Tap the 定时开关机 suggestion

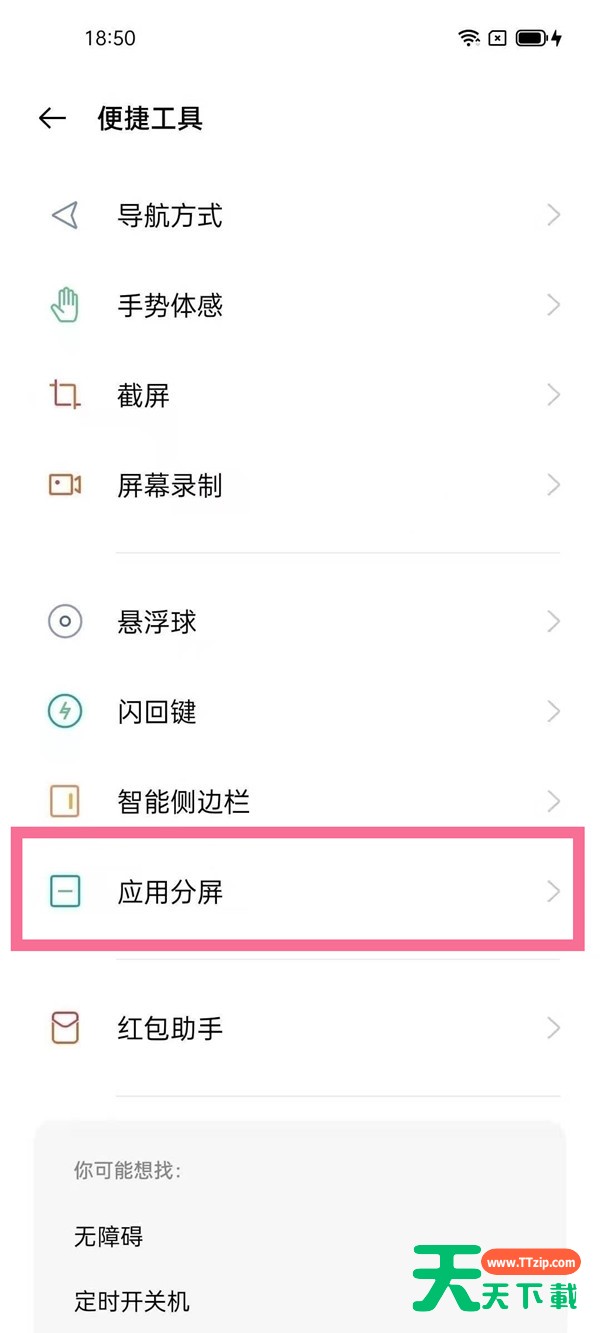[x=131, y=1302]
